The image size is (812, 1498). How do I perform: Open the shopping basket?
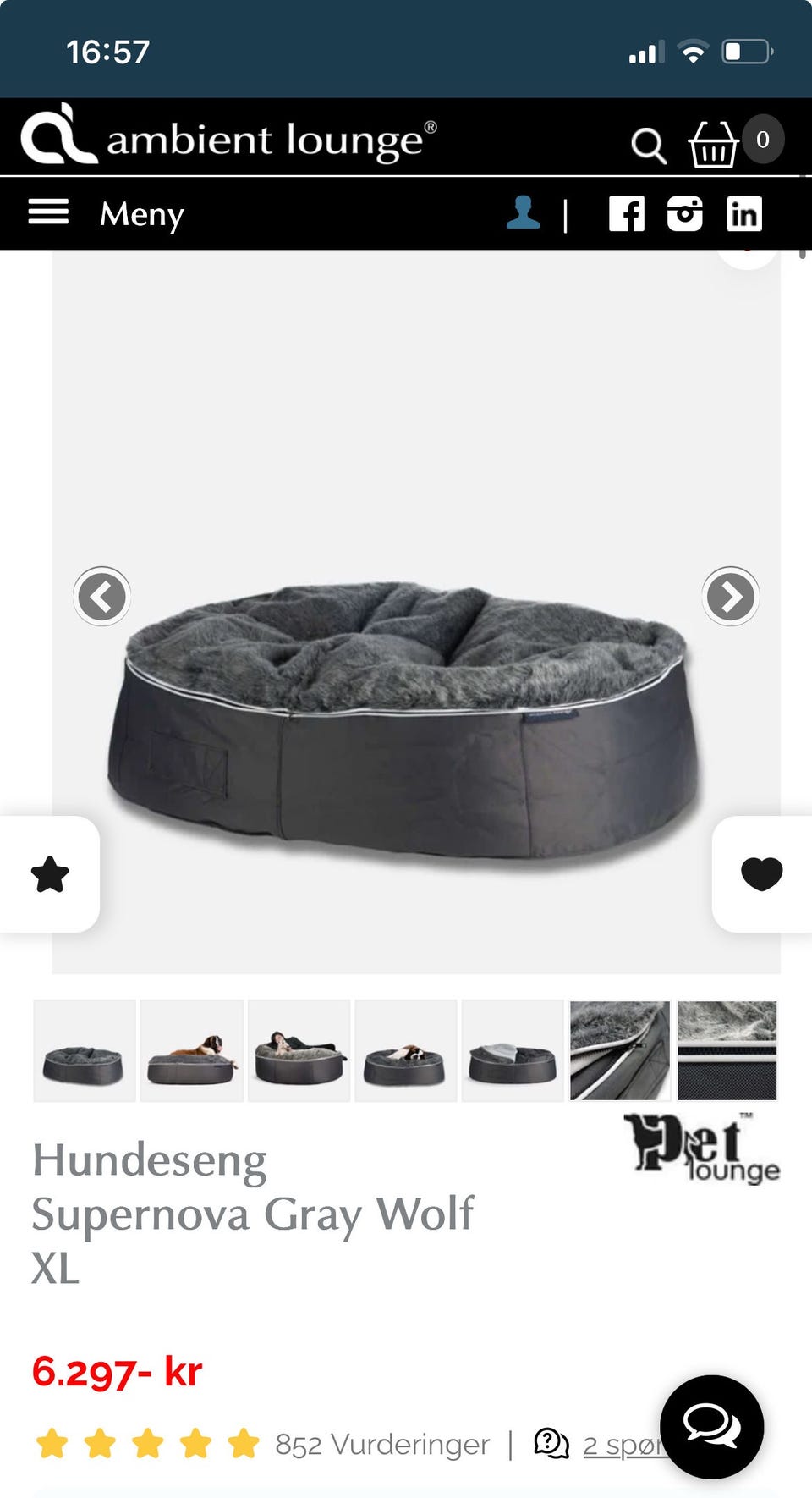[713, 144]
